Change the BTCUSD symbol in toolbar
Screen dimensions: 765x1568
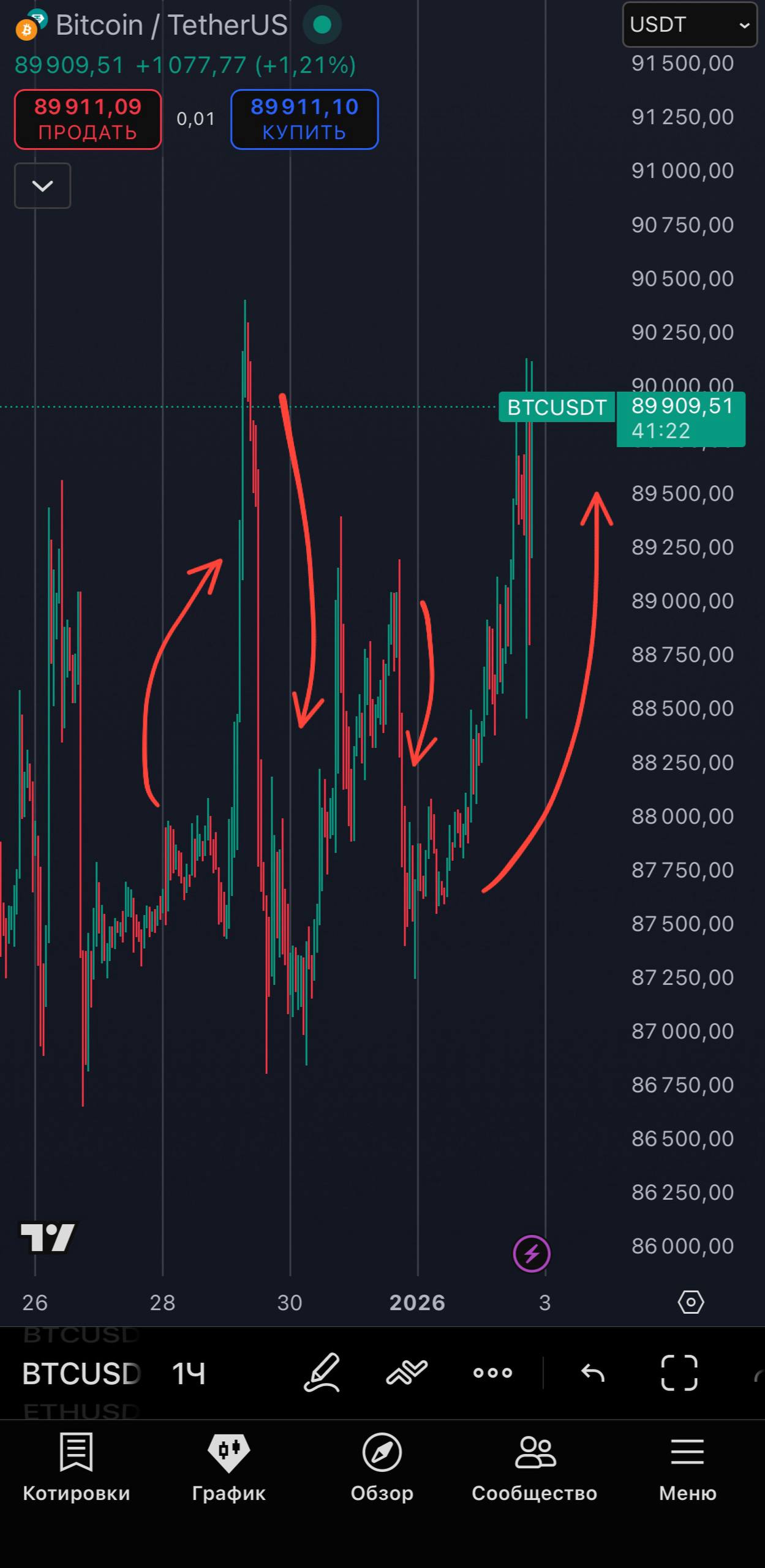coord(81,1374)
